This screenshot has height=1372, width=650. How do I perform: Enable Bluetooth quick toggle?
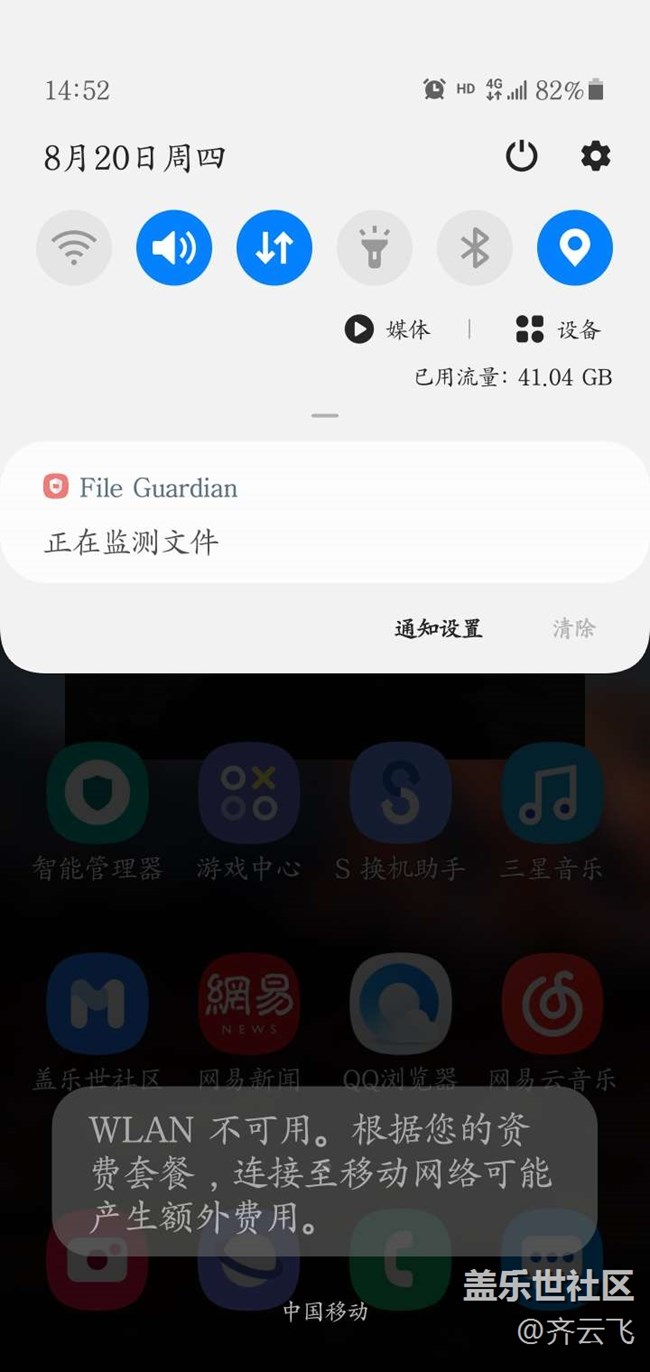pyautogui.click(x=474, y=247)
